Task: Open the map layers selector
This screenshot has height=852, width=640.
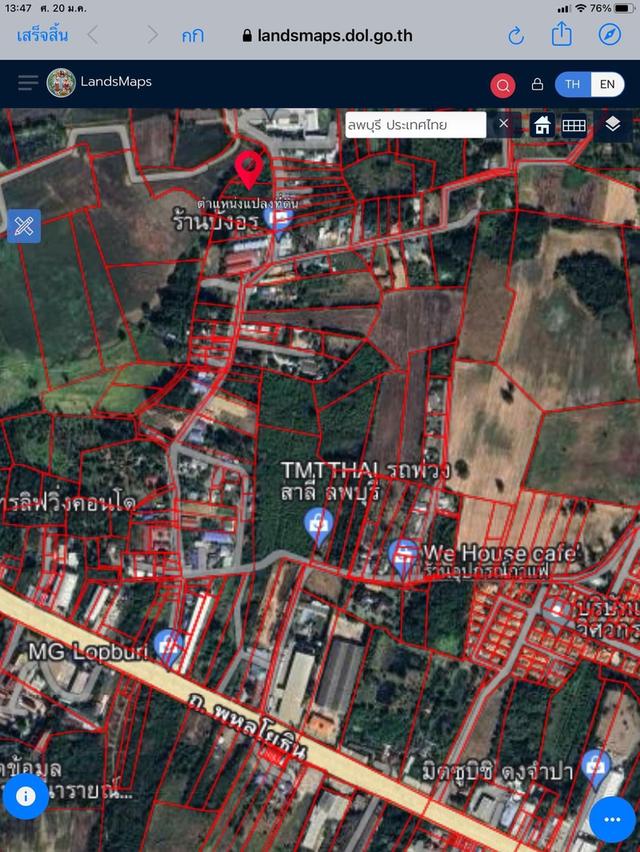Action: click(x=612, y=125)
